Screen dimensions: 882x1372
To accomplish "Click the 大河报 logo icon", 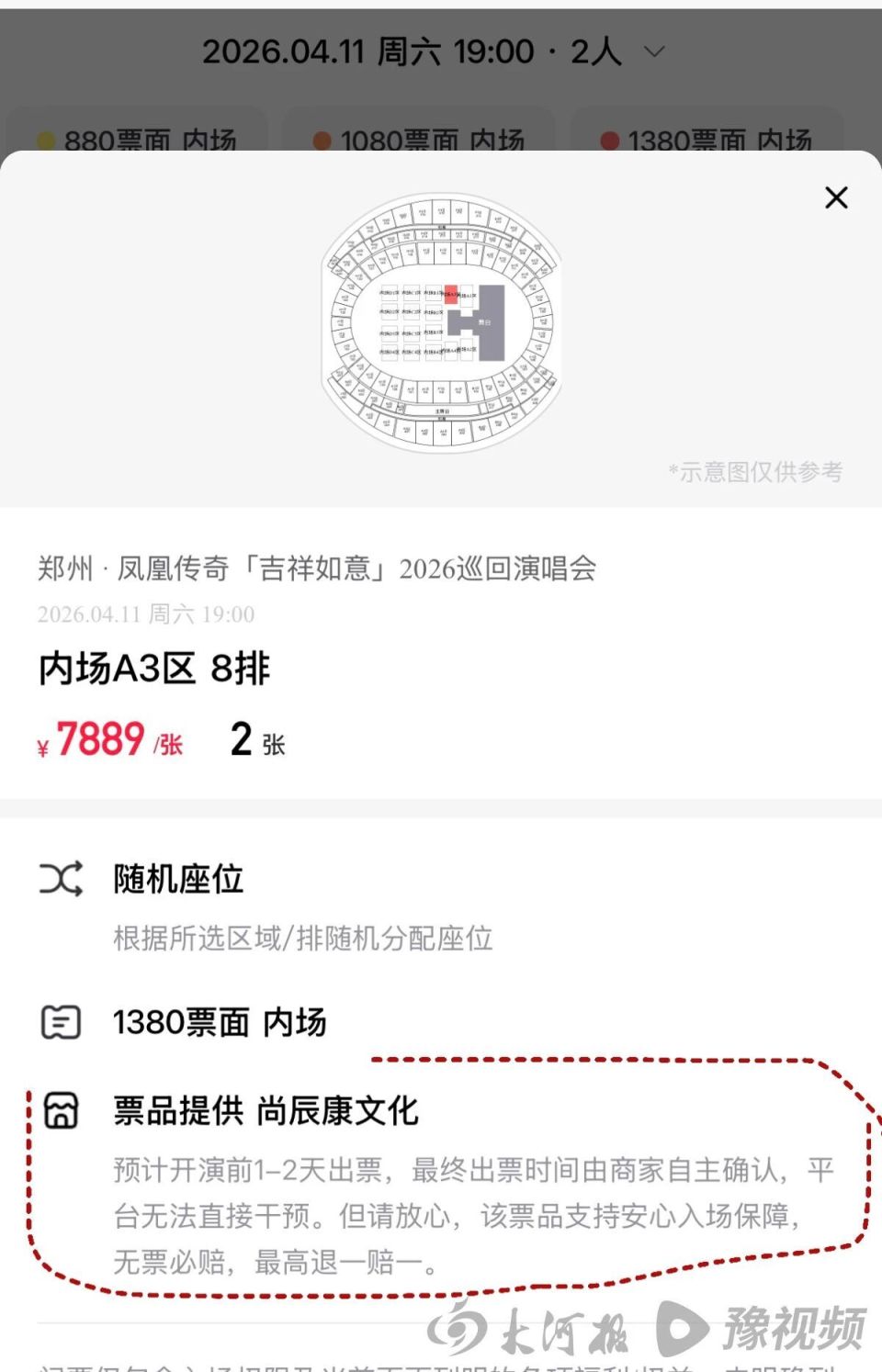I will click(457, 1324).
